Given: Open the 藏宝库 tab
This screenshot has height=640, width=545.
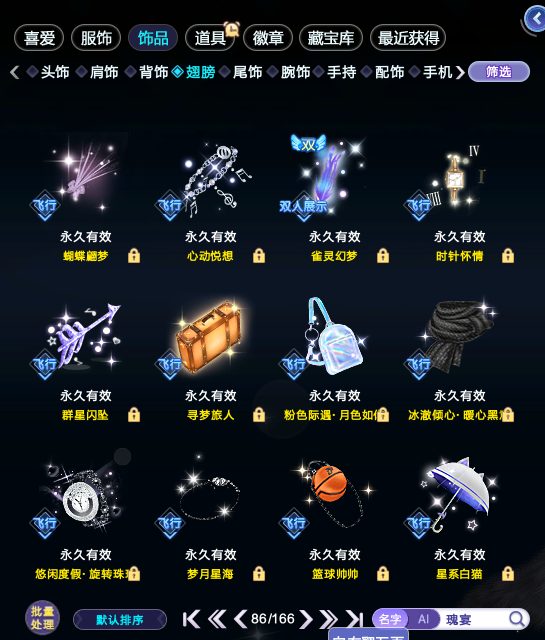Looking at the screenshot, I should pyautogui.click(x=331, y=38).
